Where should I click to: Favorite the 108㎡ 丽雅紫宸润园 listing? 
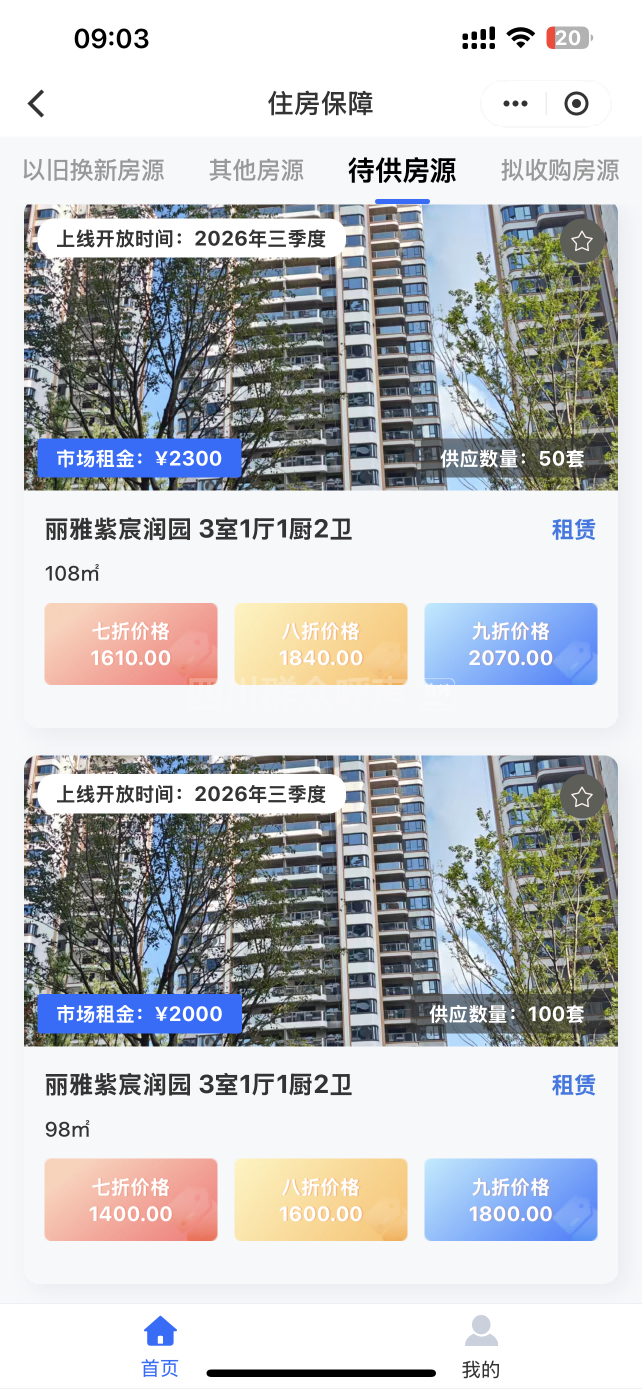pyautogui.click(x=582, y=242)
